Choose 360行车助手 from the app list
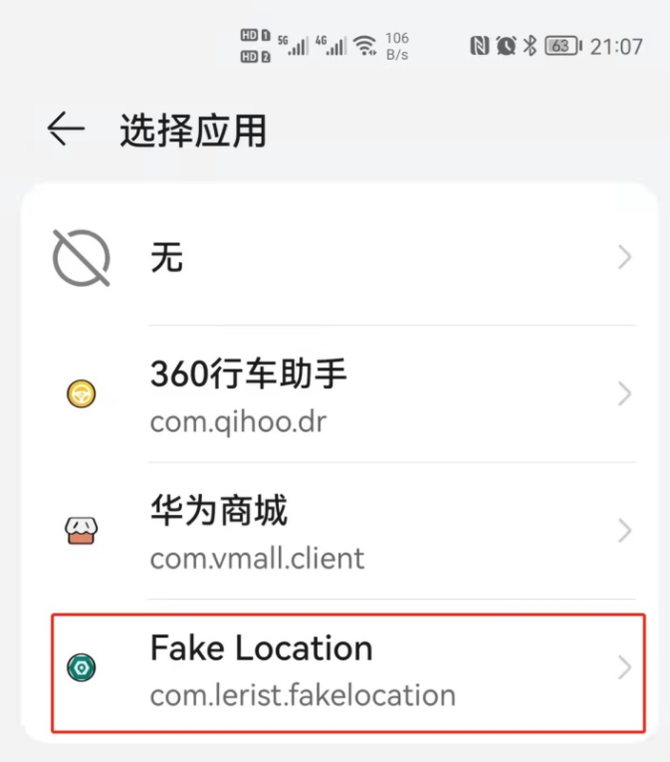The height and width of the screenshot is (762, 670). 340,394
